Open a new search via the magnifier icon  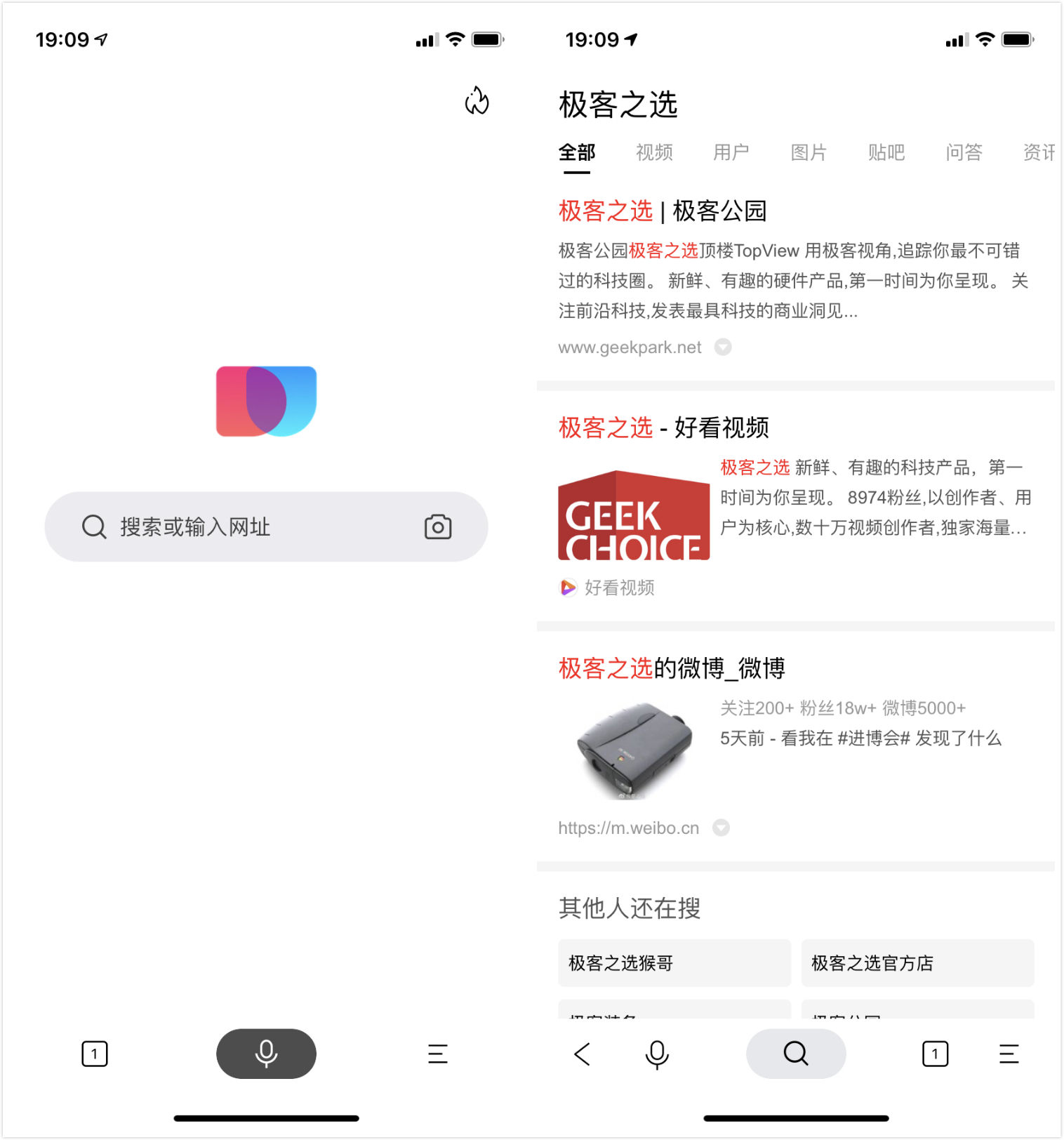[794, 1054]
